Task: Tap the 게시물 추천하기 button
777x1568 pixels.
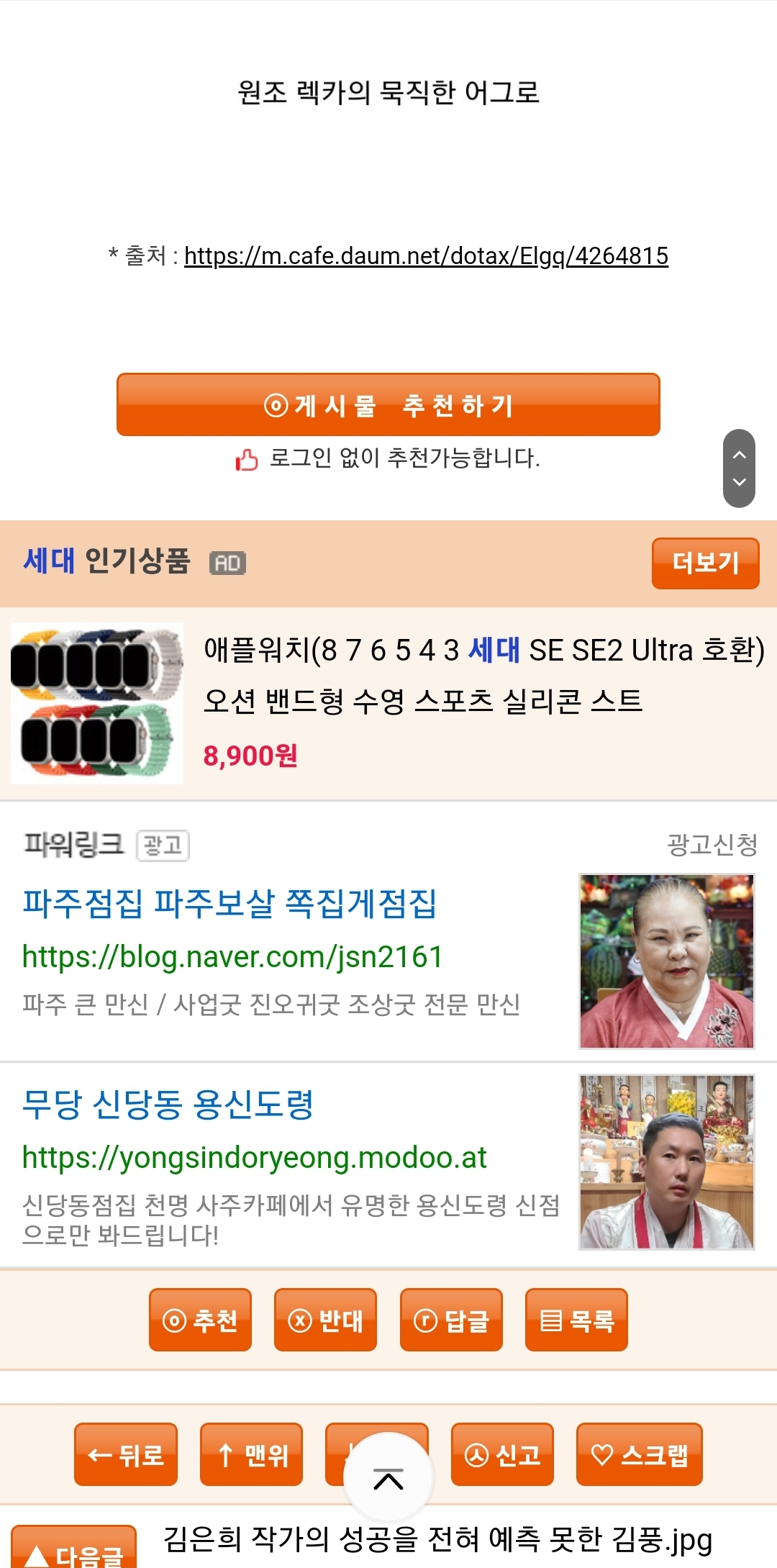Action: pyautogui.click(x=388, y=405)
